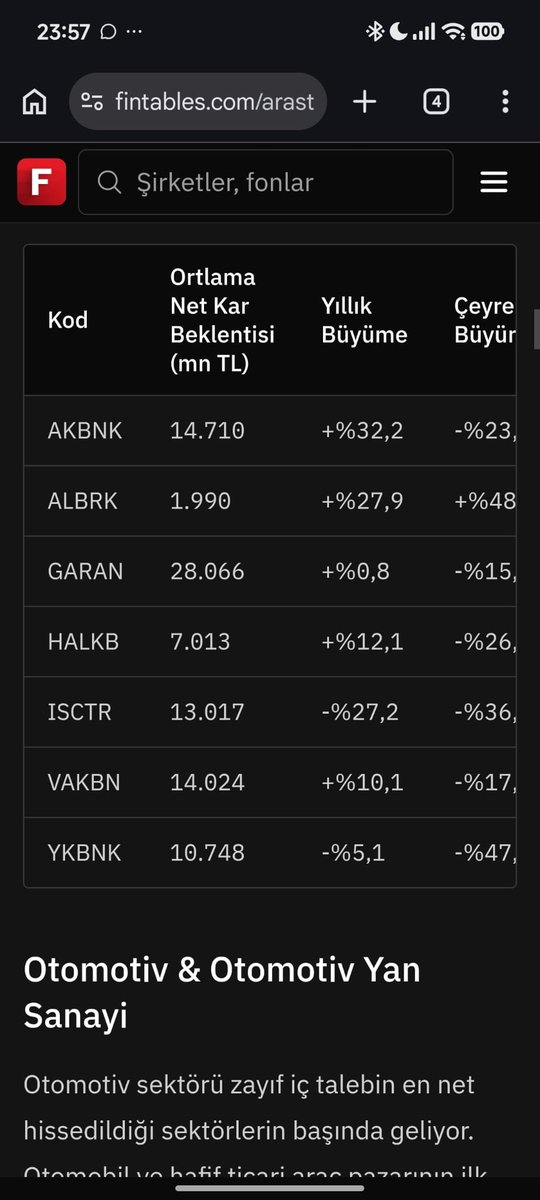This screenshot has width=540, height=1200.
Task: Open a new browser tab
Action: [x=365, y=102]
